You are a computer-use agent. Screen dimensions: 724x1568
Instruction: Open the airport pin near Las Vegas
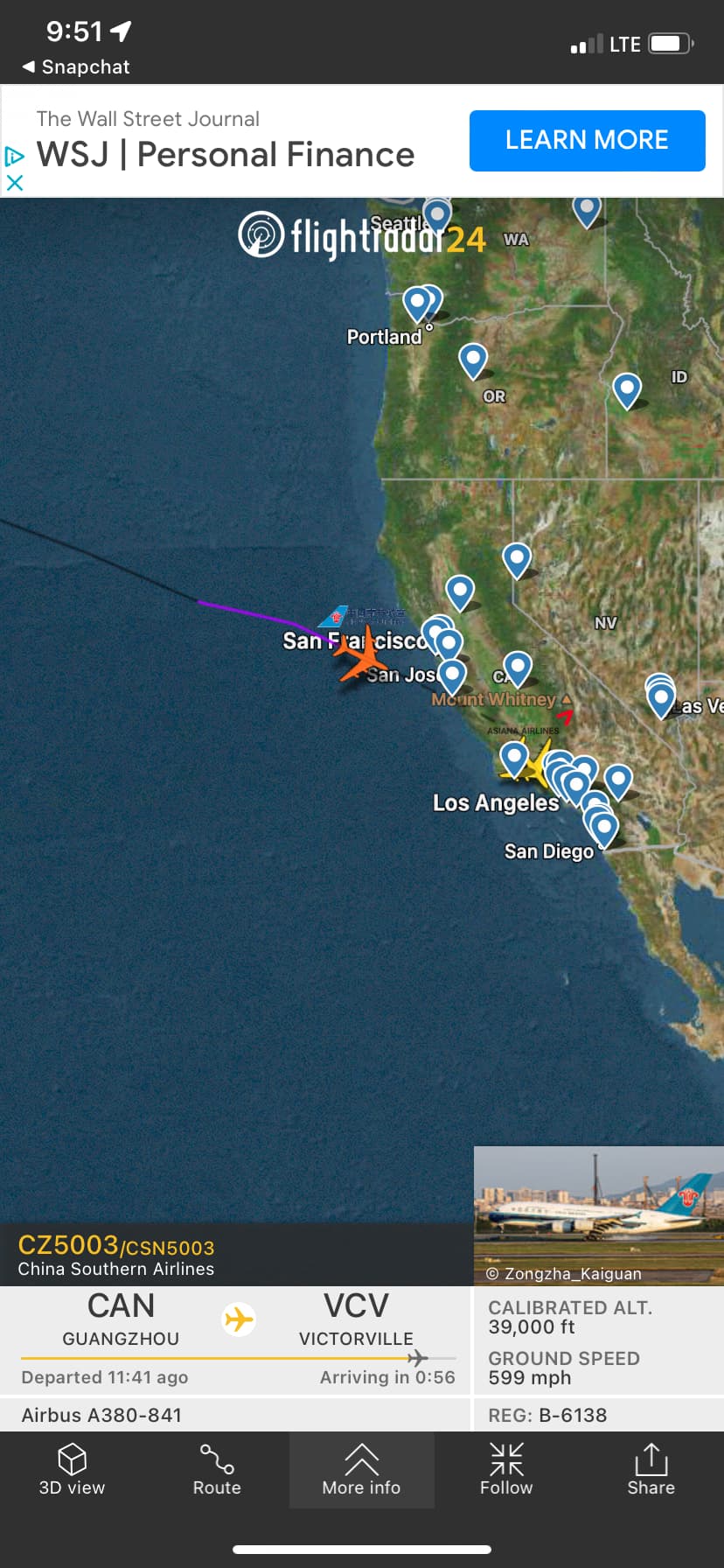661,697
